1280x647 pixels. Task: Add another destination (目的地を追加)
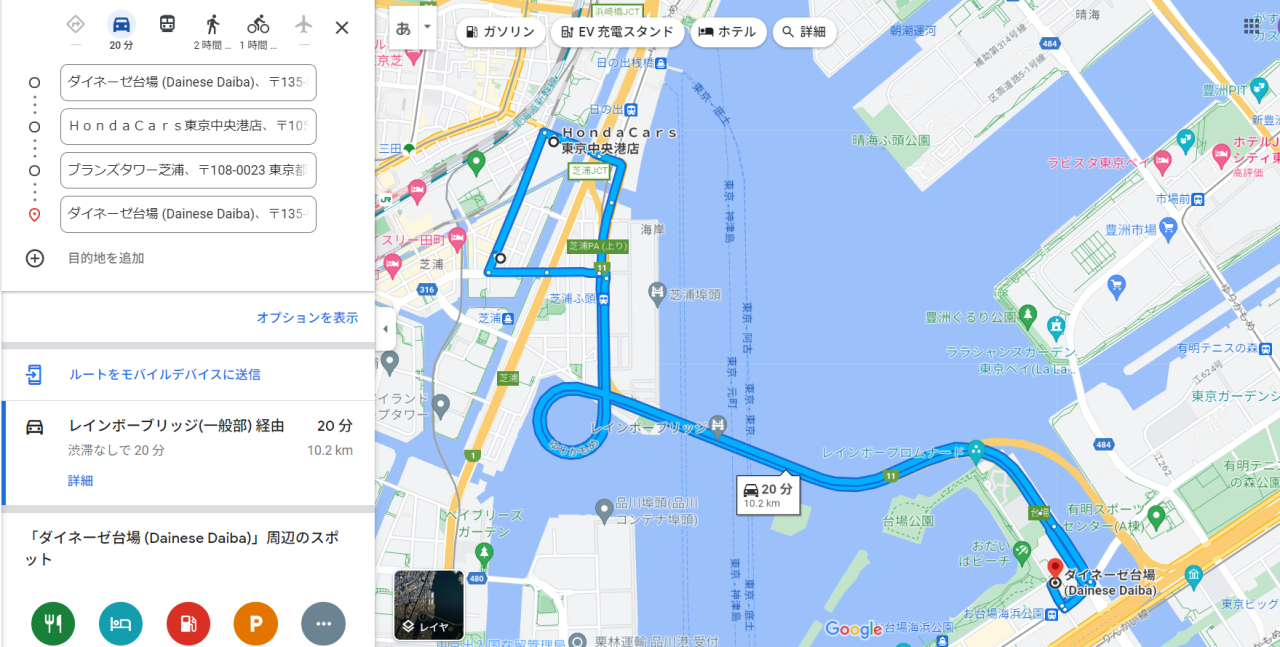pos(105,258)
